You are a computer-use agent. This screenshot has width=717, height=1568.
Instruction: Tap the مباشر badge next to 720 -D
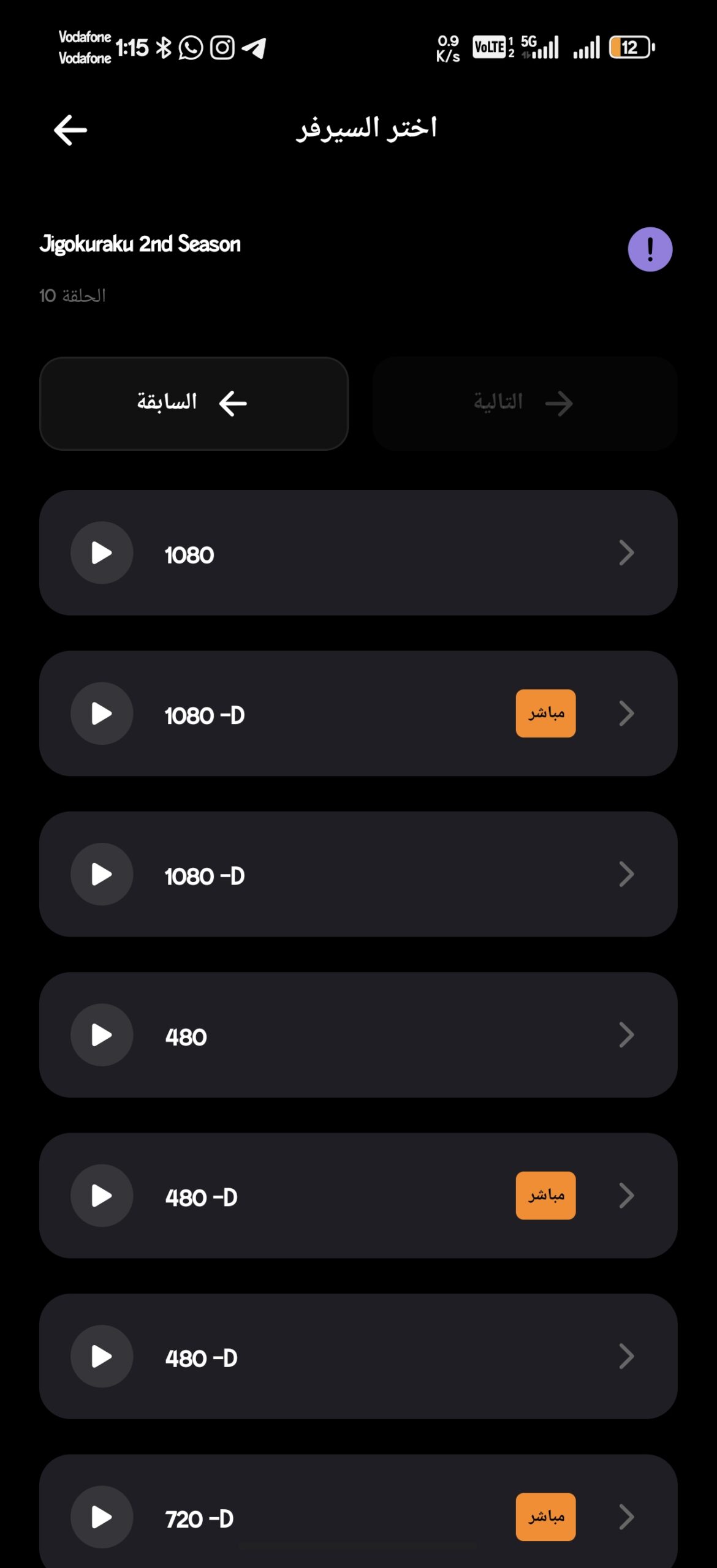coord(545,1517)
